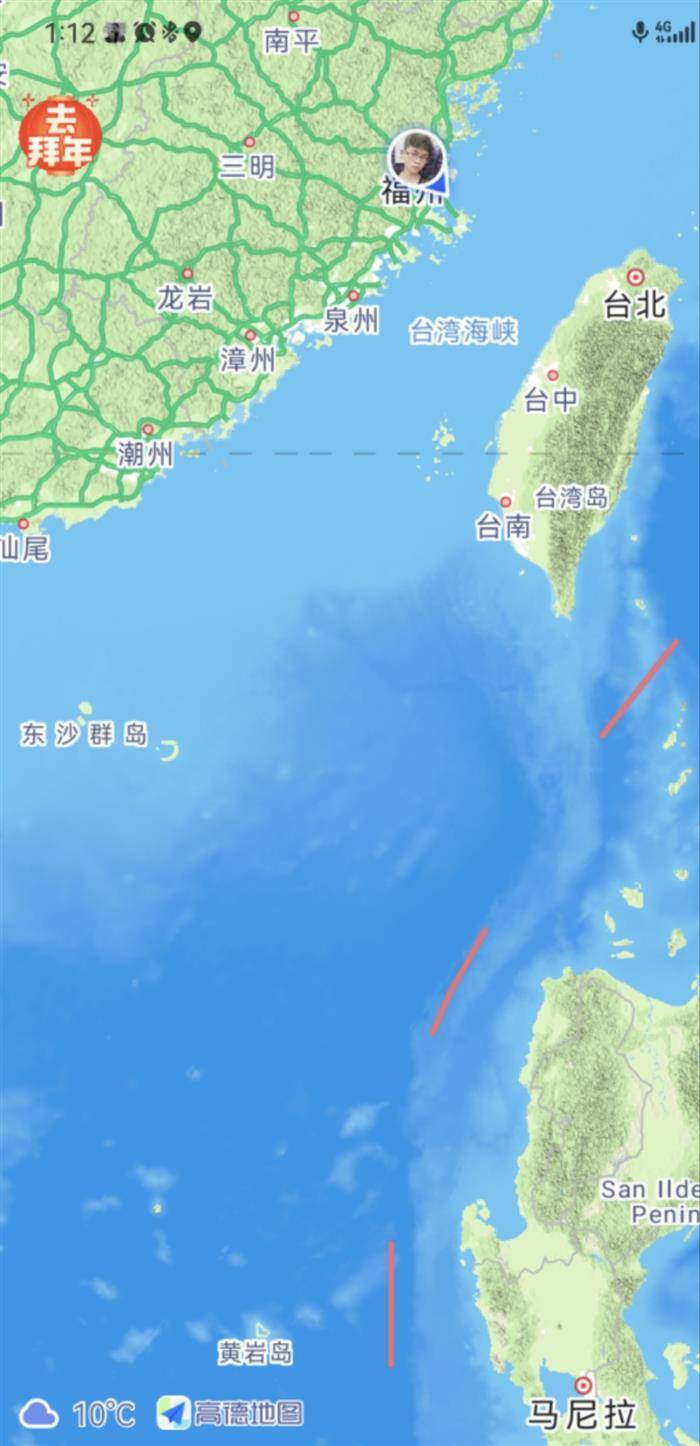The image size is (700, 1446).
Task: Tap the user avatar location marker near 福州
Action: point(417,159)
